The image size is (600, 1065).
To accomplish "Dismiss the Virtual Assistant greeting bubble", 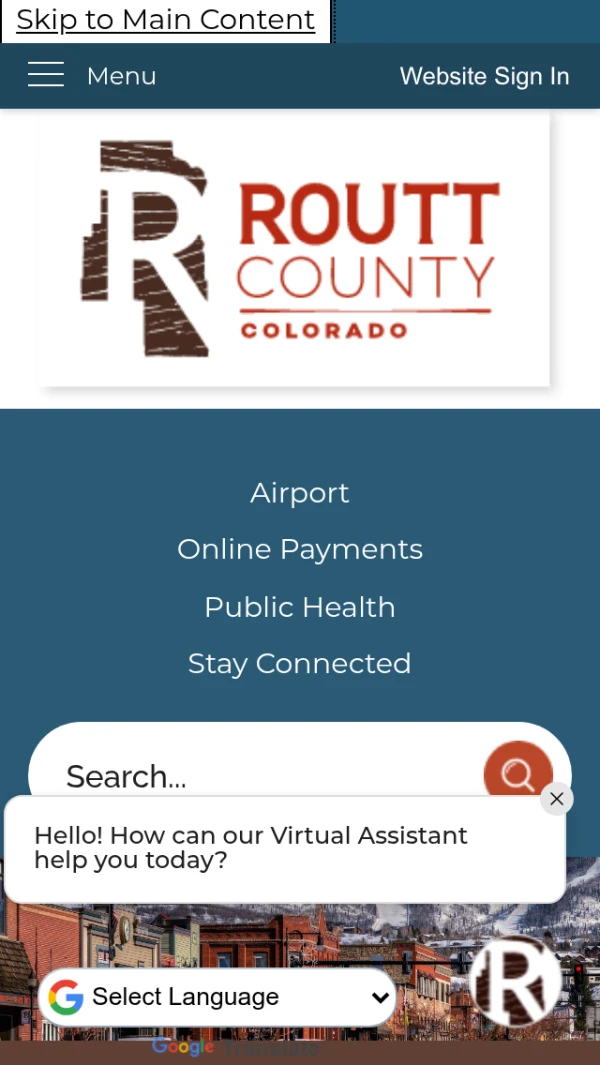I will [x=557, y=799].
